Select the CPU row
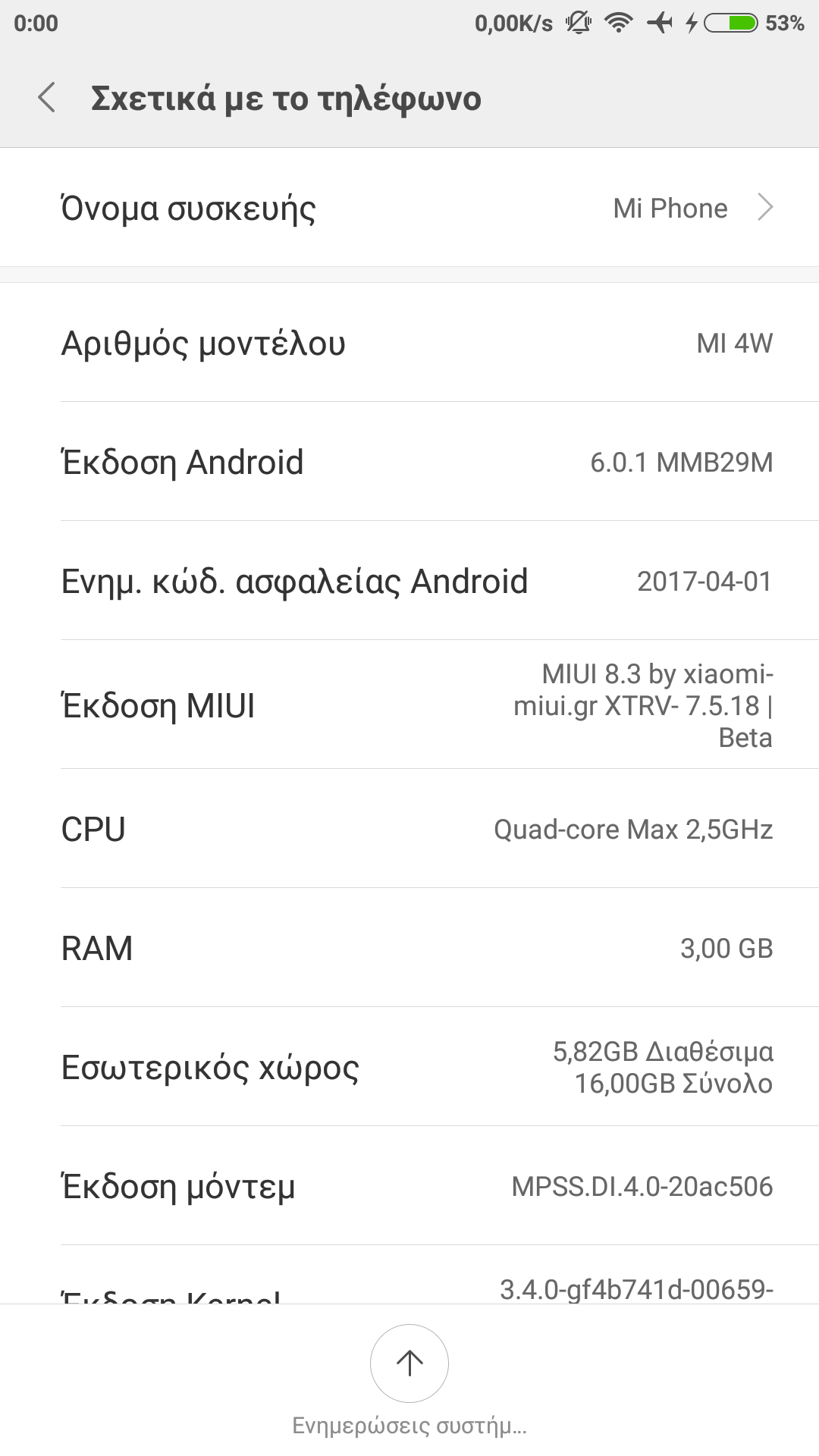Screen dimensions: 819x1456 pos(409,829)
